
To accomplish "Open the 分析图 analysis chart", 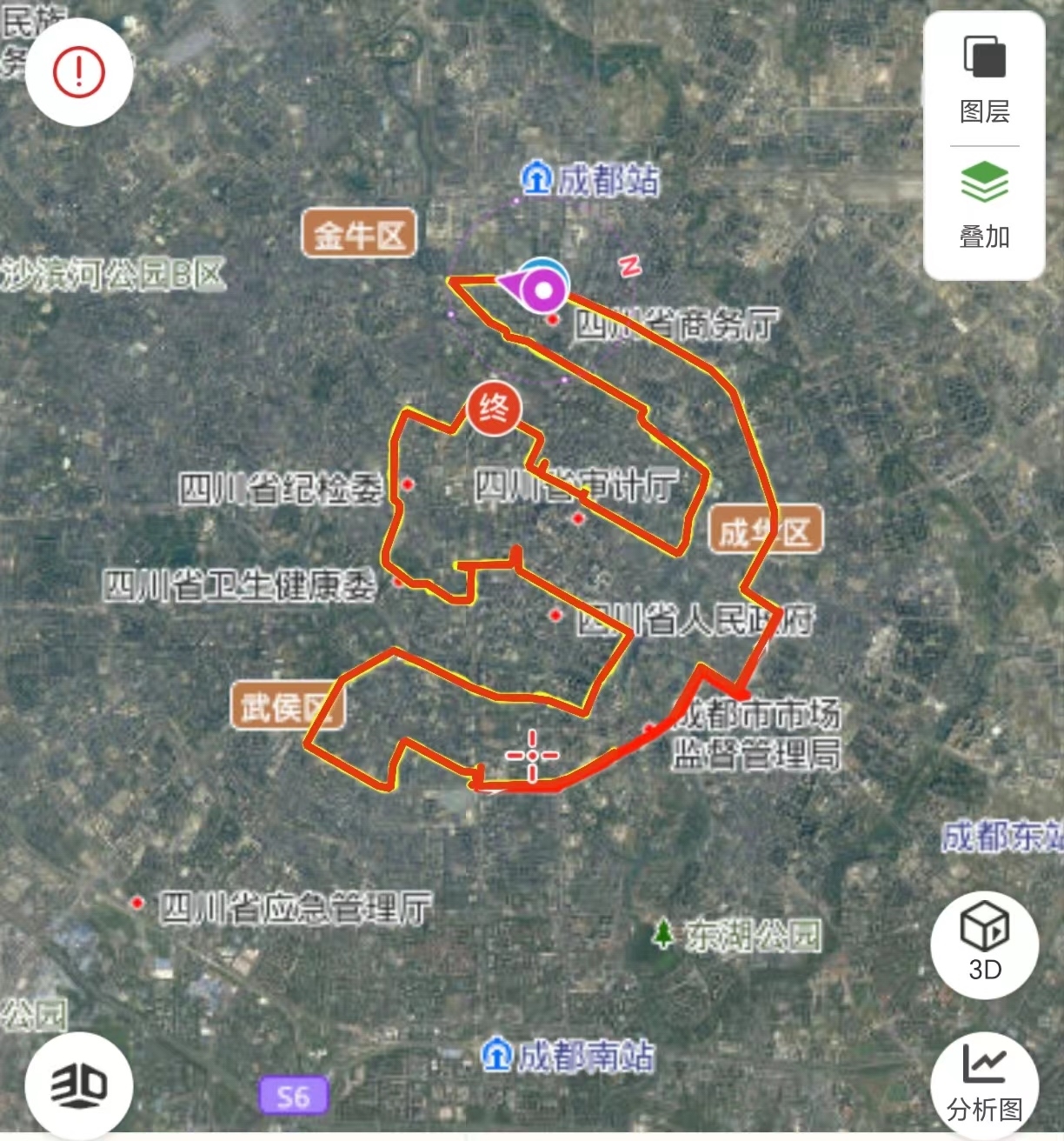I will [x=984, y=1083].
